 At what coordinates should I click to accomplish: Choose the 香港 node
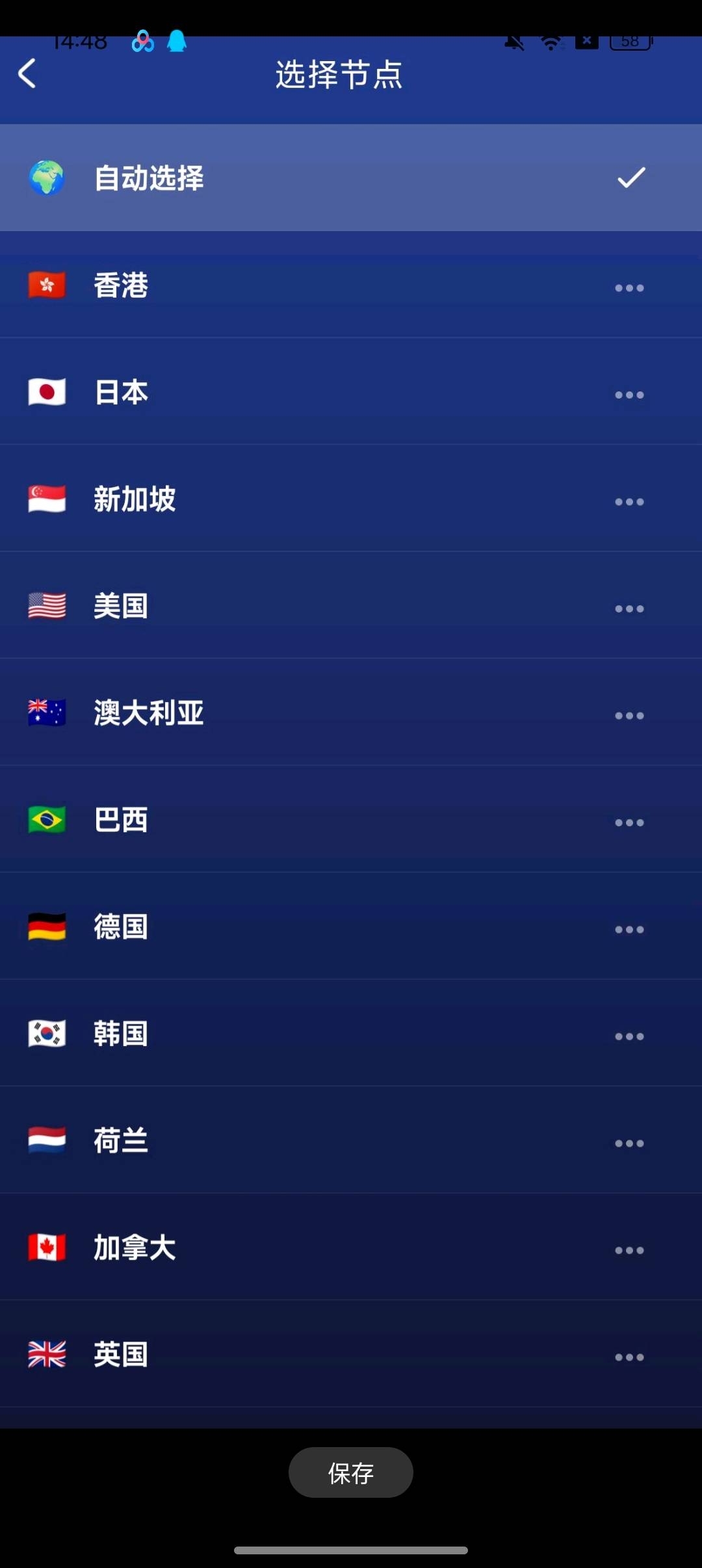click(351, 285)
